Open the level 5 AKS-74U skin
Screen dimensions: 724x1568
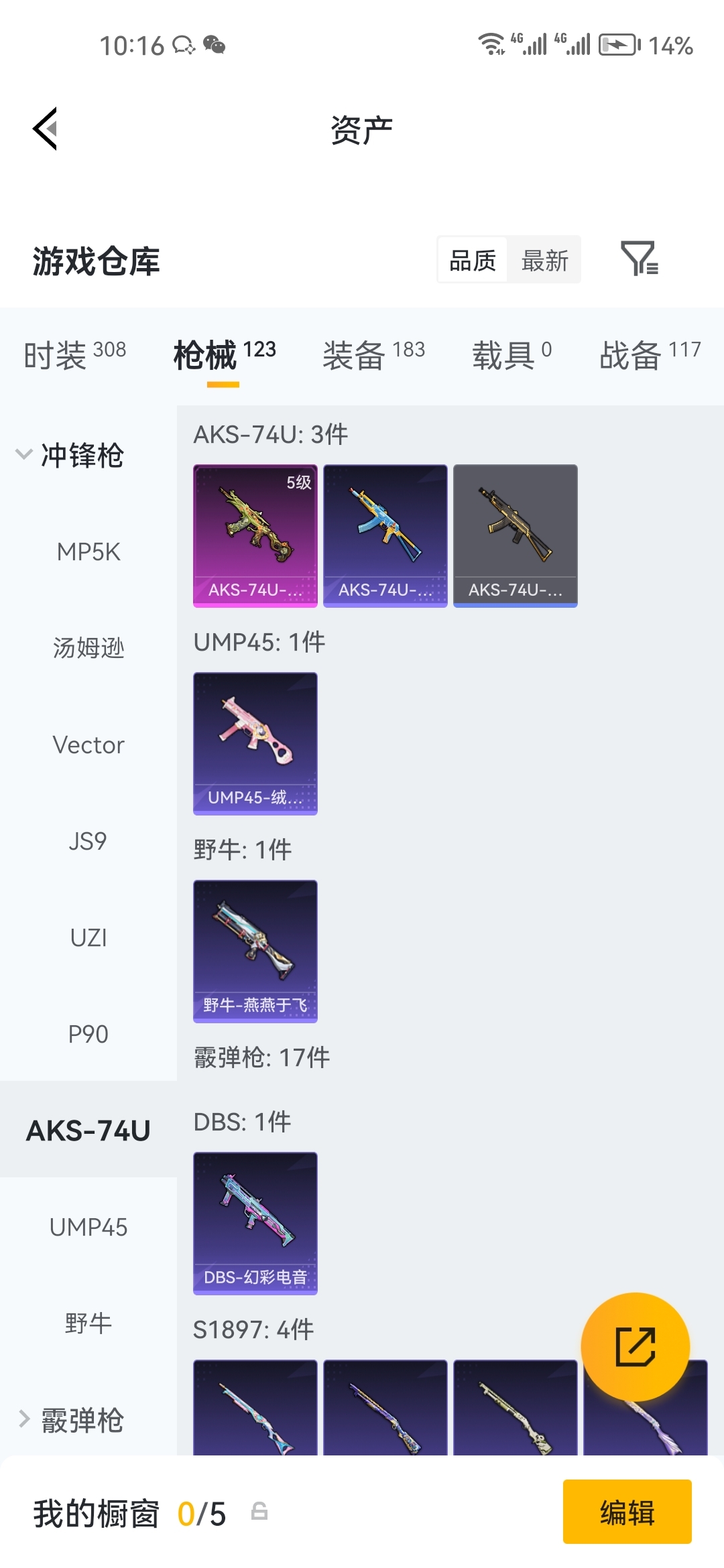tap(255, 535)
